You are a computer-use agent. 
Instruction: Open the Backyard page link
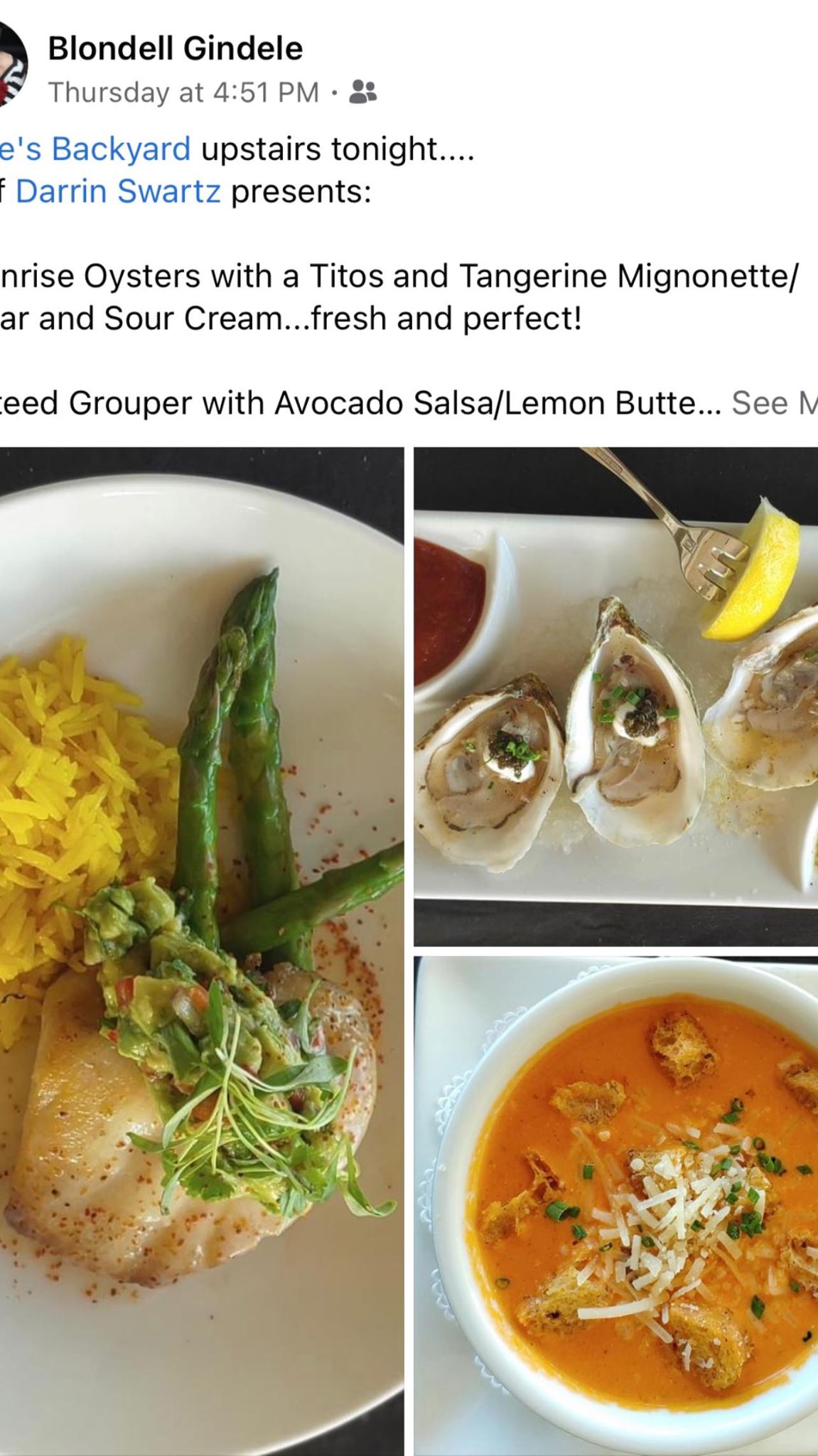click(x=95, y=149)
